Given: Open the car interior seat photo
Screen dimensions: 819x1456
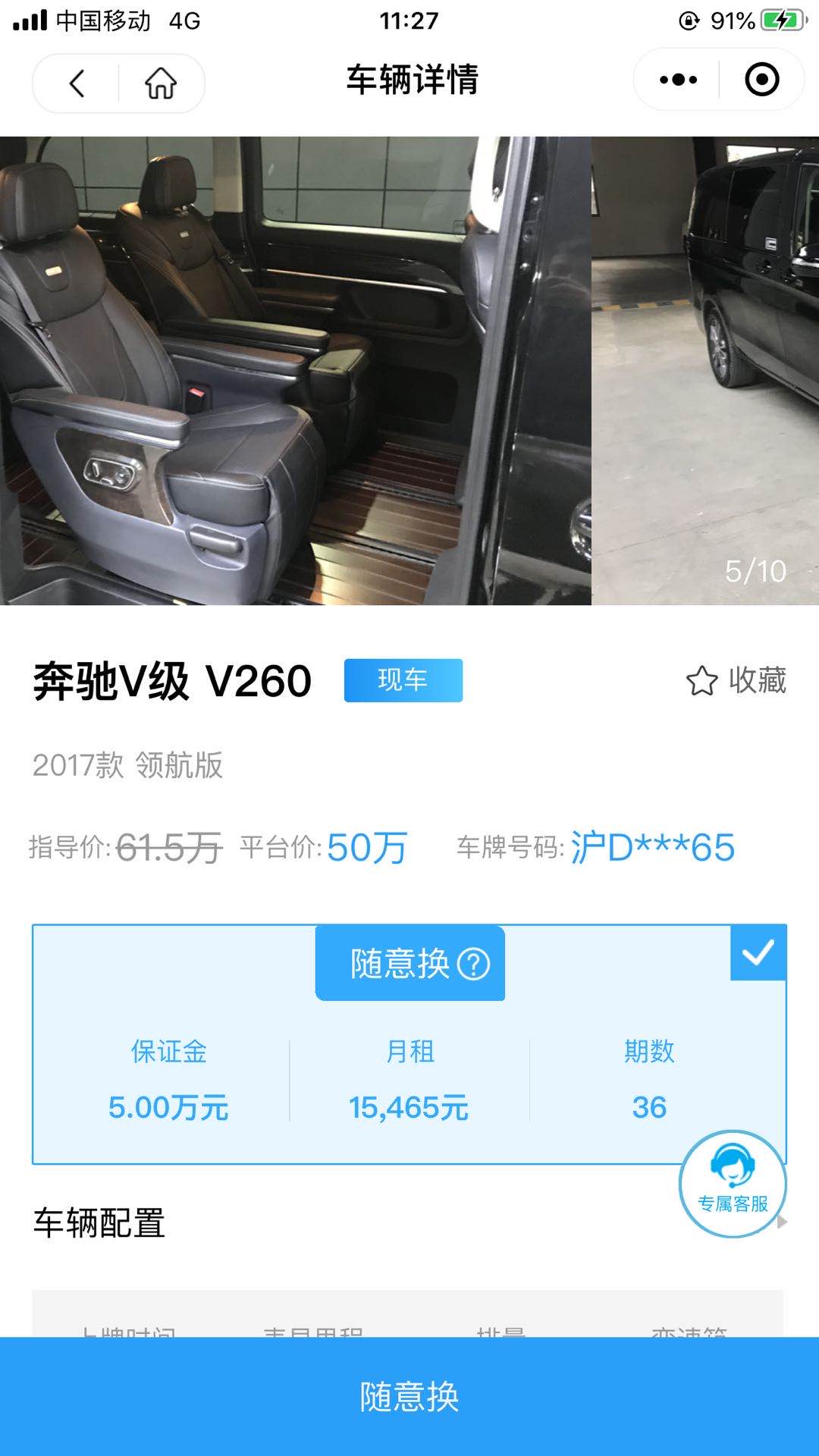Looking at the screenshot, I should click(x=295, y=370).
